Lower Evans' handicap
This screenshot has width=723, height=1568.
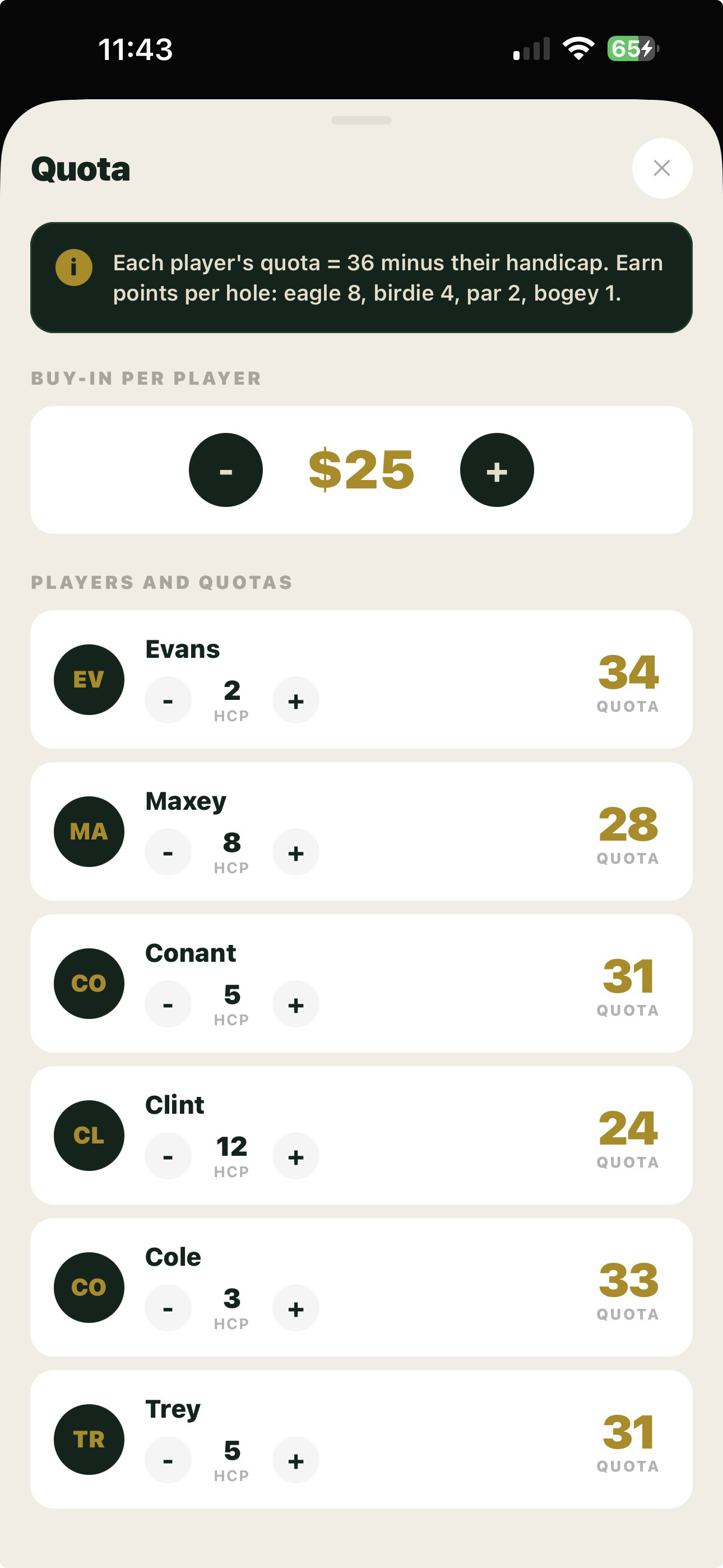(168, 700)
